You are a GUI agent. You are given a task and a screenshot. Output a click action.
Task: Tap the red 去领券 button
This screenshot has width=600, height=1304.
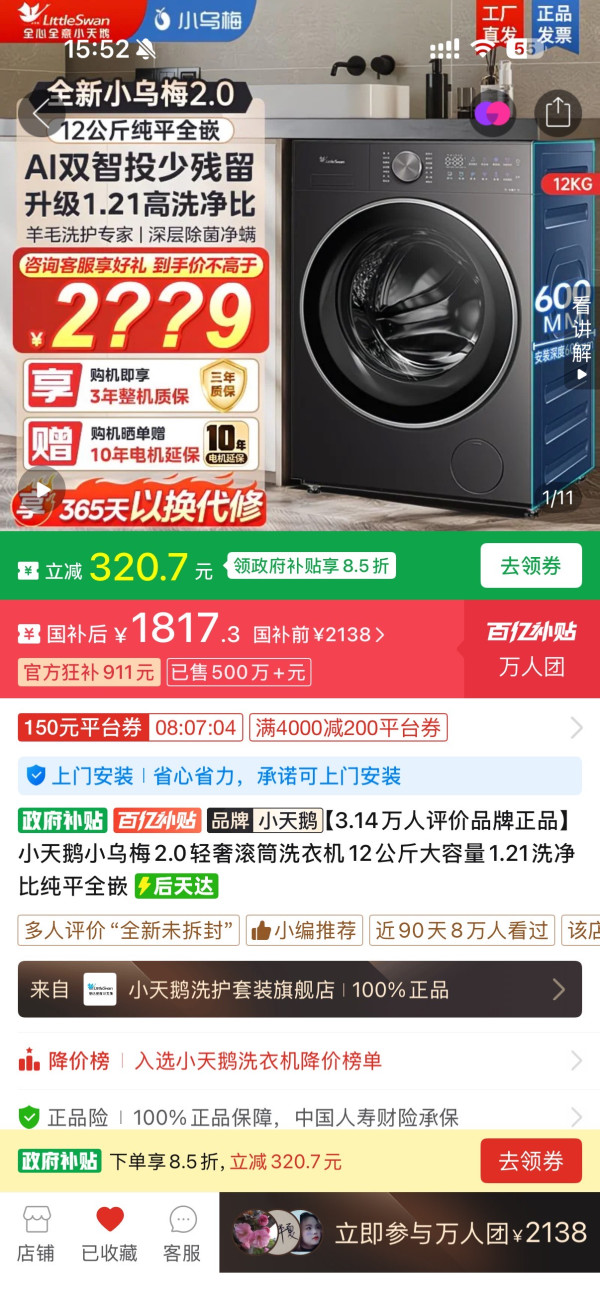(x=530, y=1161)
